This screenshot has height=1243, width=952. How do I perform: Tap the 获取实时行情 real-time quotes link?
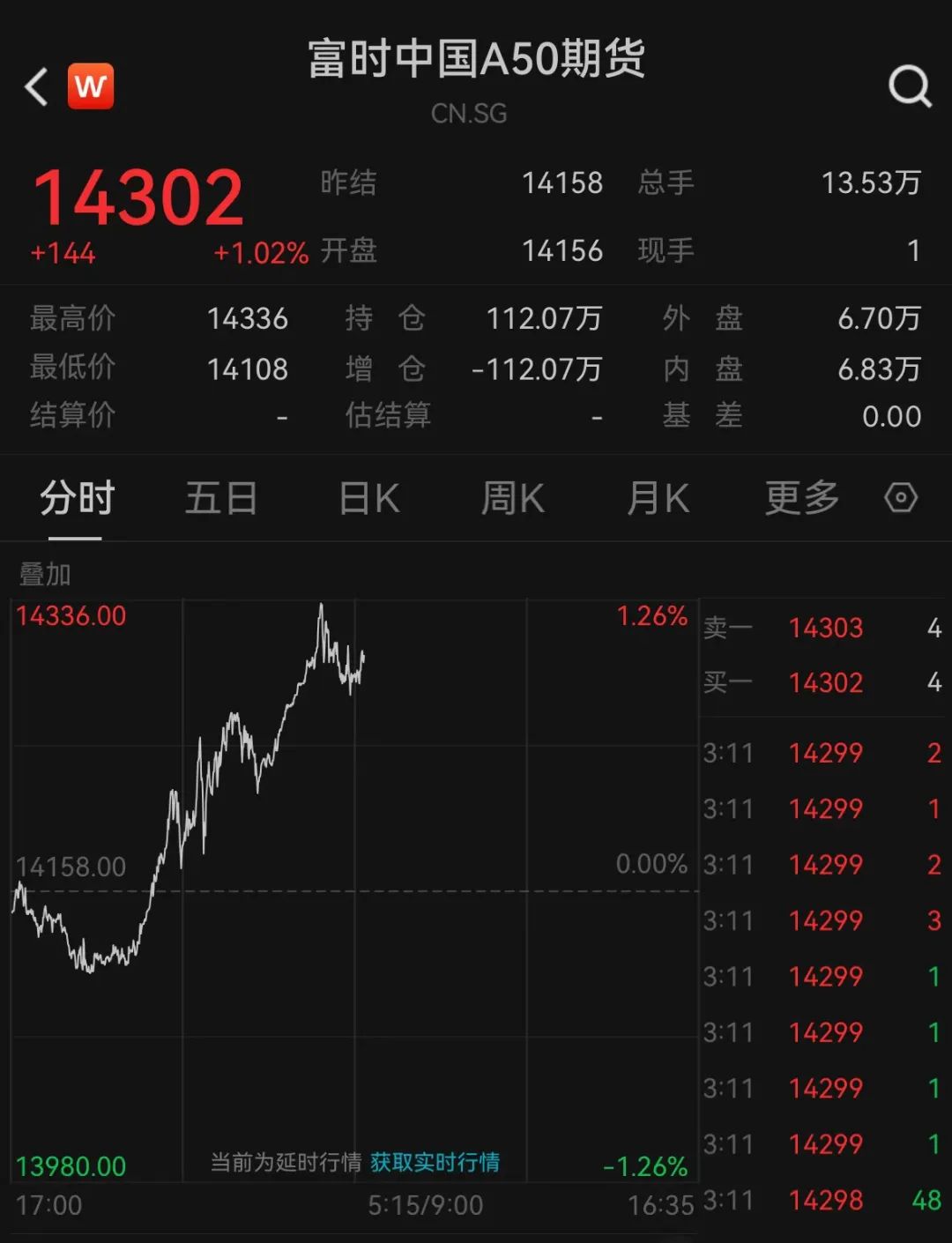click(435, 1162)
